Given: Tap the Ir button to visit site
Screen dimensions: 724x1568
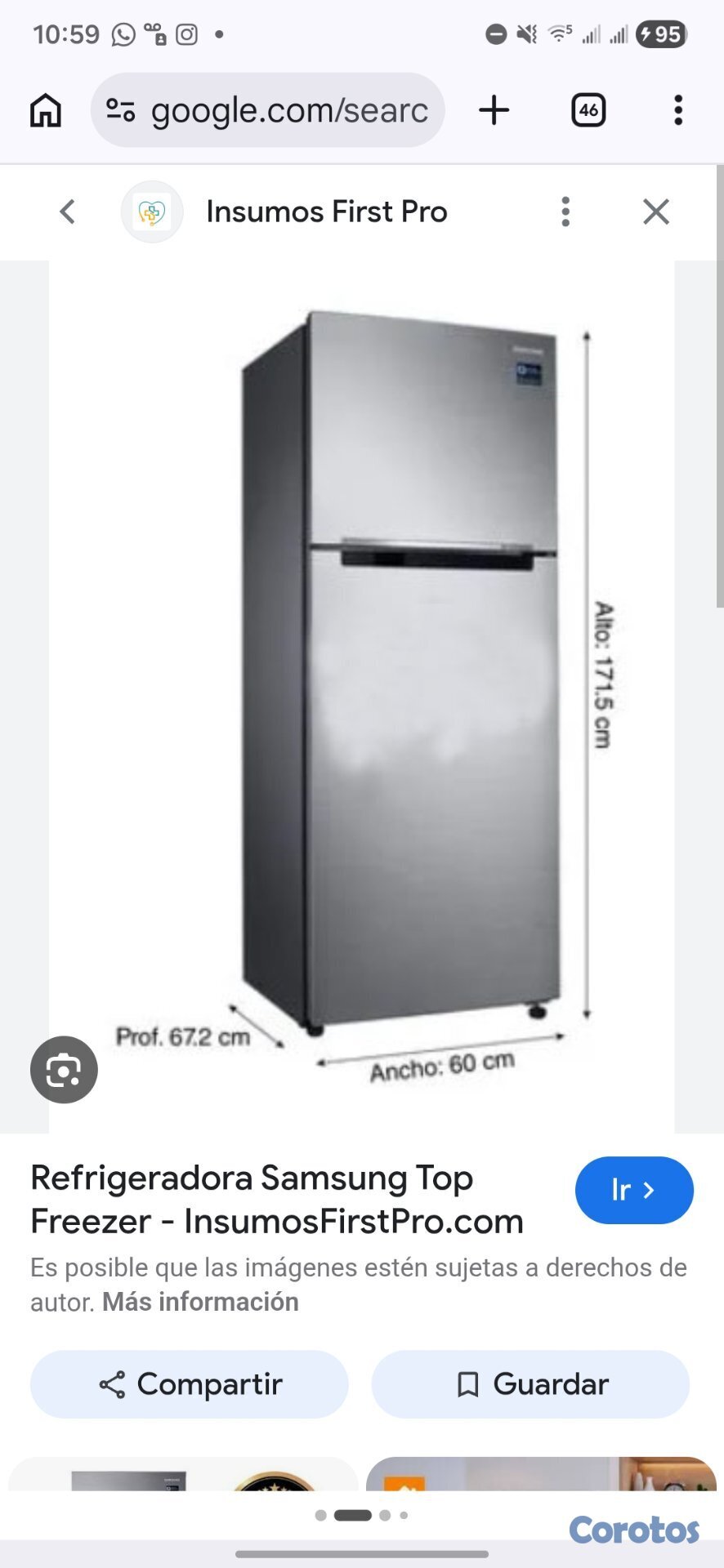Looking at the screenshot, I should click(633, 1190).
